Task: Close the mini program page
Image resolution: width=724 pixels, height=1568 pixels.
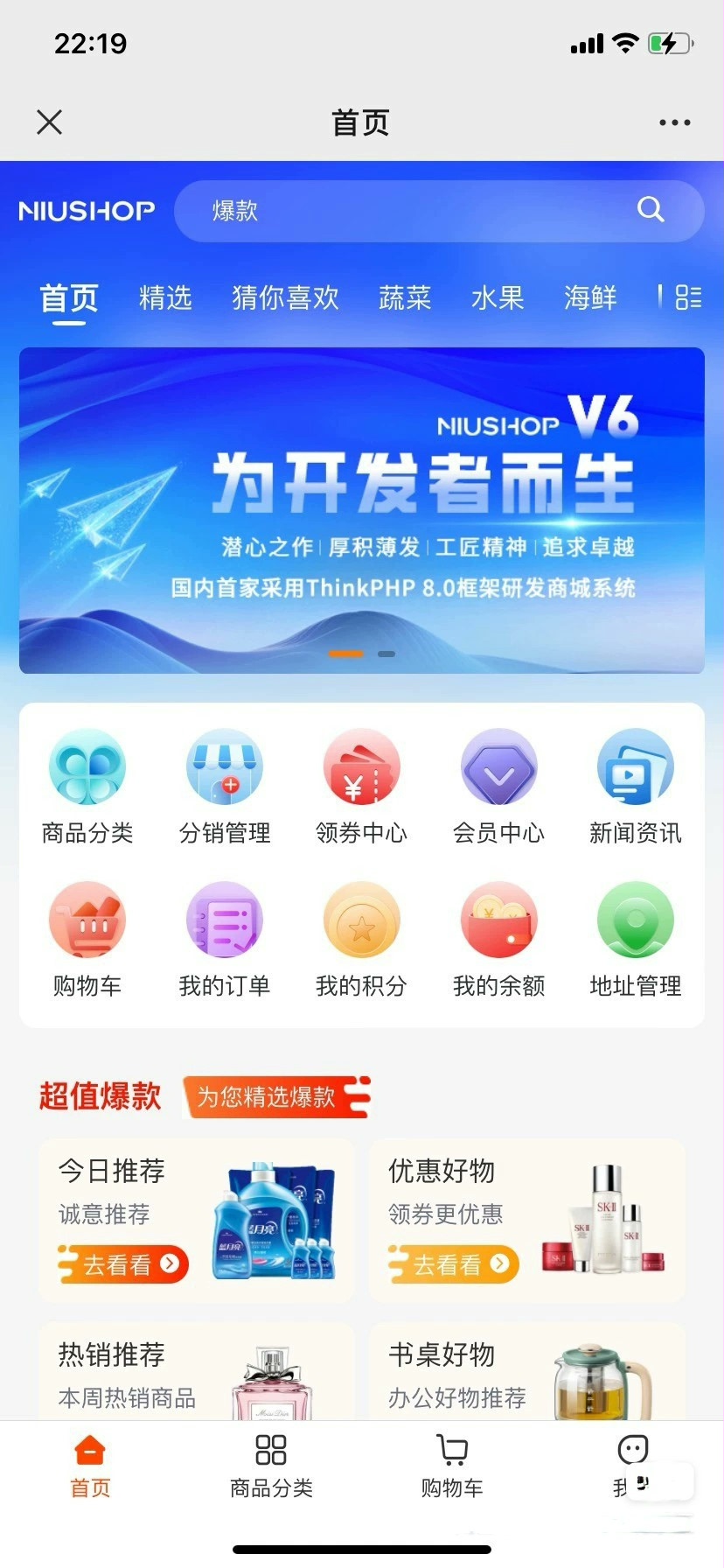Action: pyautogui.click(x=50, y=122)
